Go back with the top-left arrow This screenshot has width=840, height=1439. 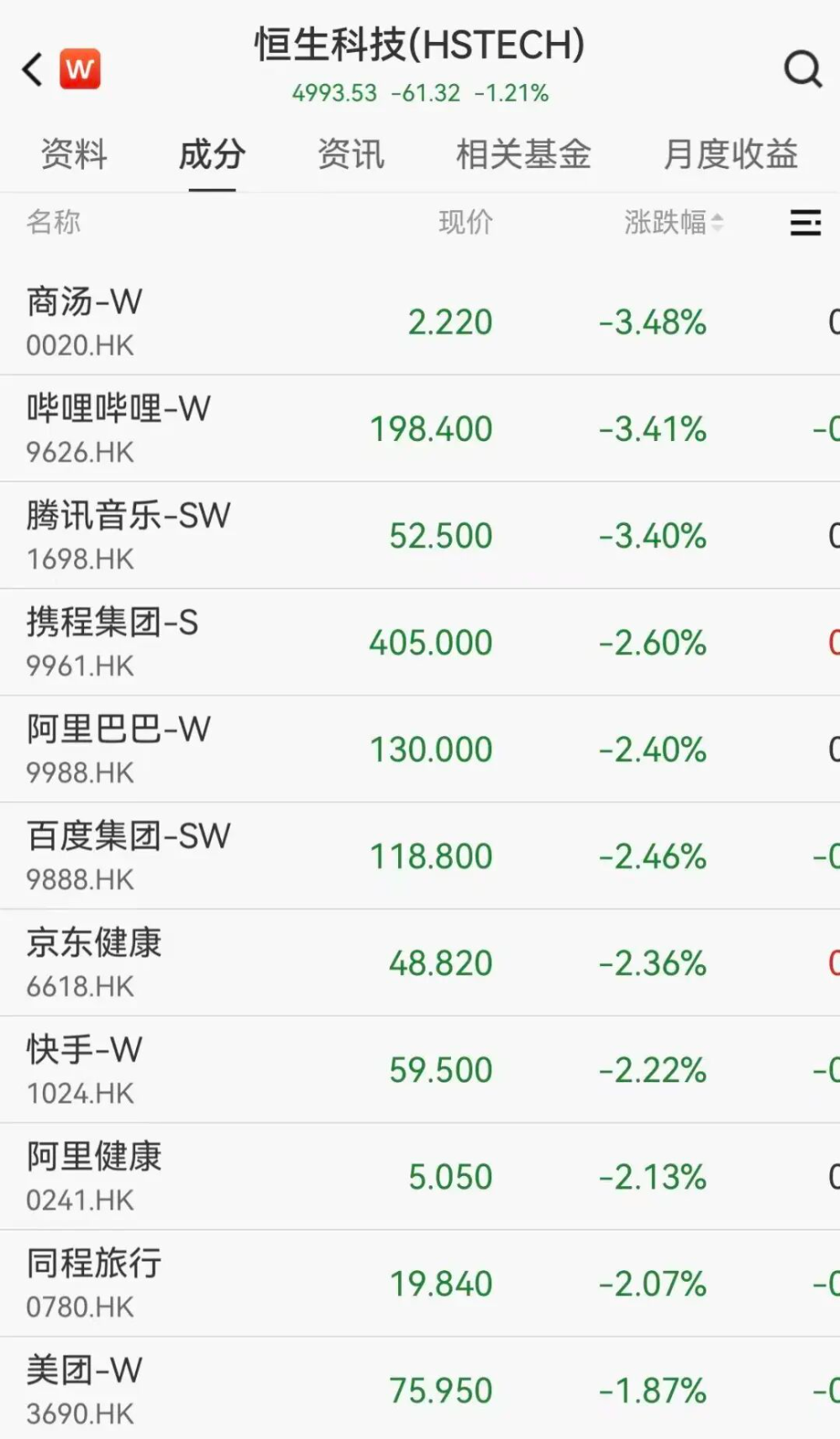pyautogui.click(x=33, y=69)
